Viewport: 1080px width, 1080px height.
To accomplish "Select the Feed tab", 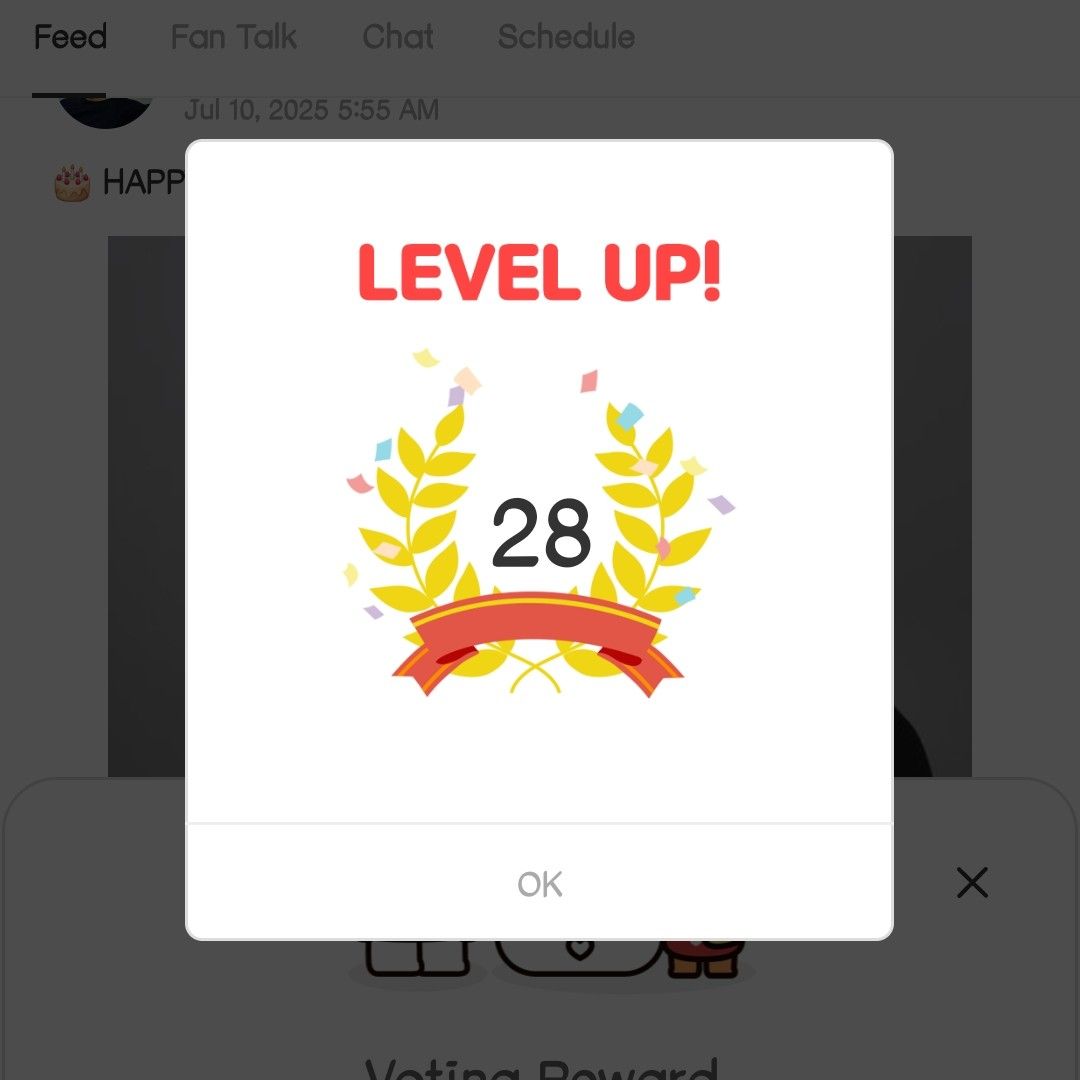I will (70, 37).
